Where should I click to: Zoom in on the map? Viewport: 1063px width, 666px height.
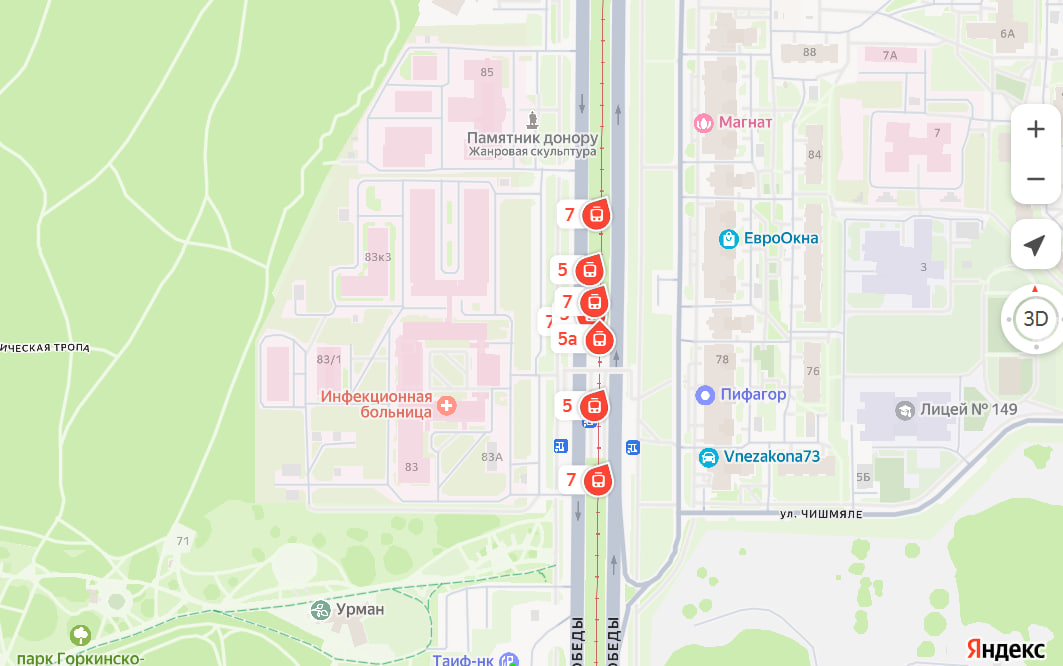[1035, 129]
